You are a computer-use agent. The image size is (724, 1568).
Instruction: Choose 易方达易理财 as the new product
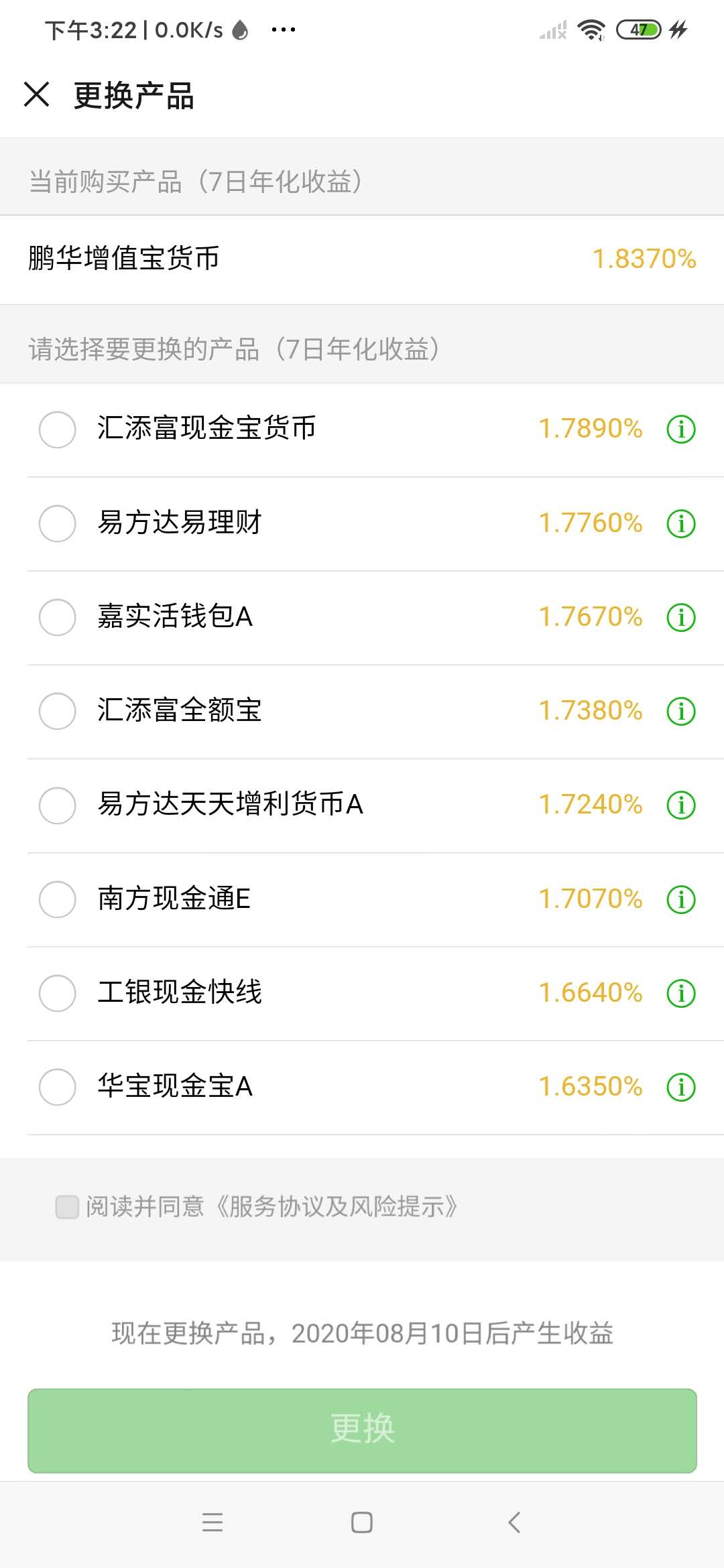pyautogui.click(x=57, y=524)
